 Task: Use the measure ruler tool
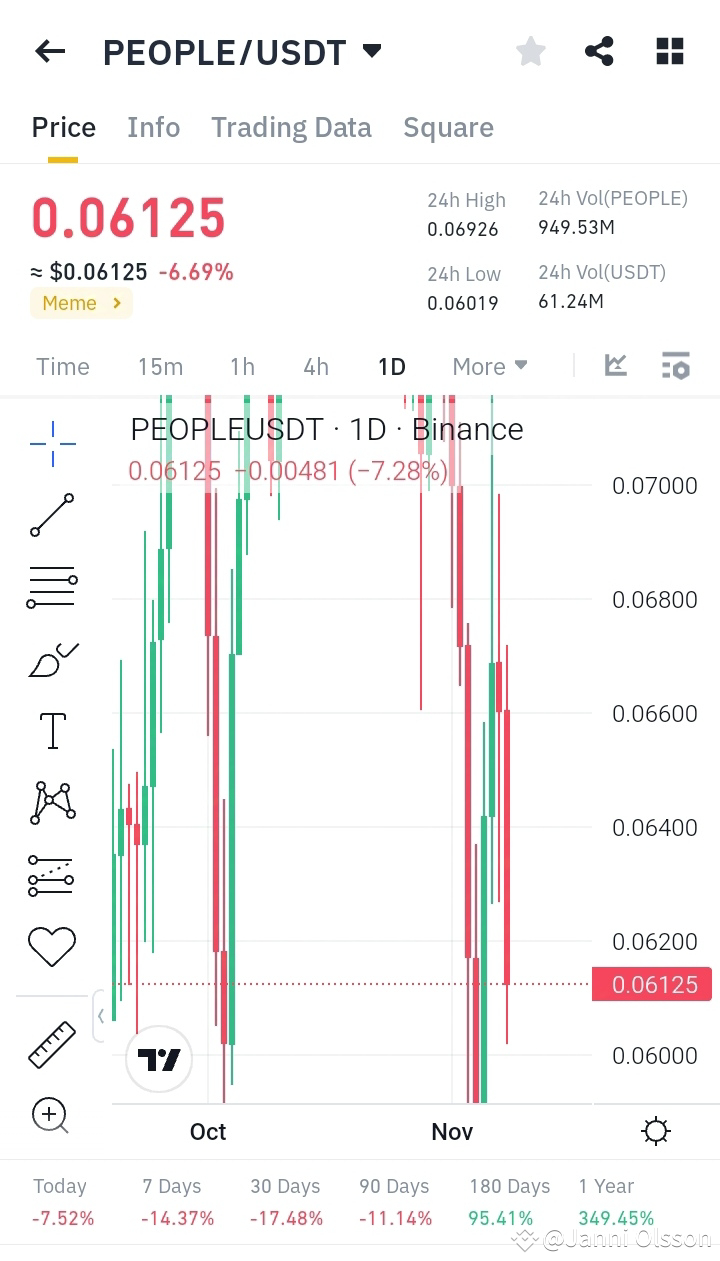(x=52, y=1044)
